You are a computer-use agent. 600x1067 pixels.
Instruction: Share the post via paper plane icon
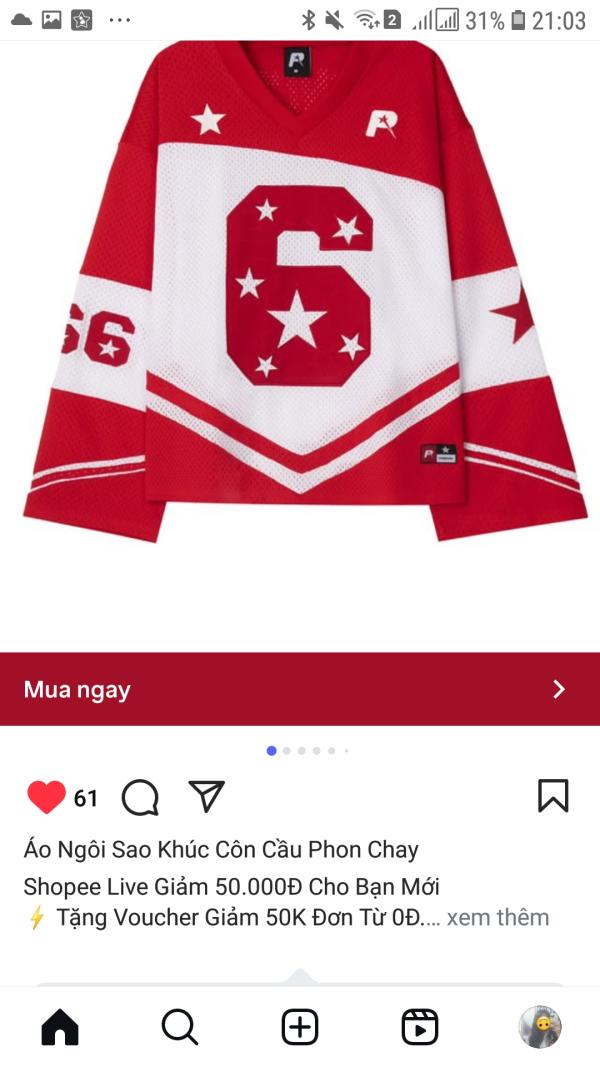pos(206,796)
